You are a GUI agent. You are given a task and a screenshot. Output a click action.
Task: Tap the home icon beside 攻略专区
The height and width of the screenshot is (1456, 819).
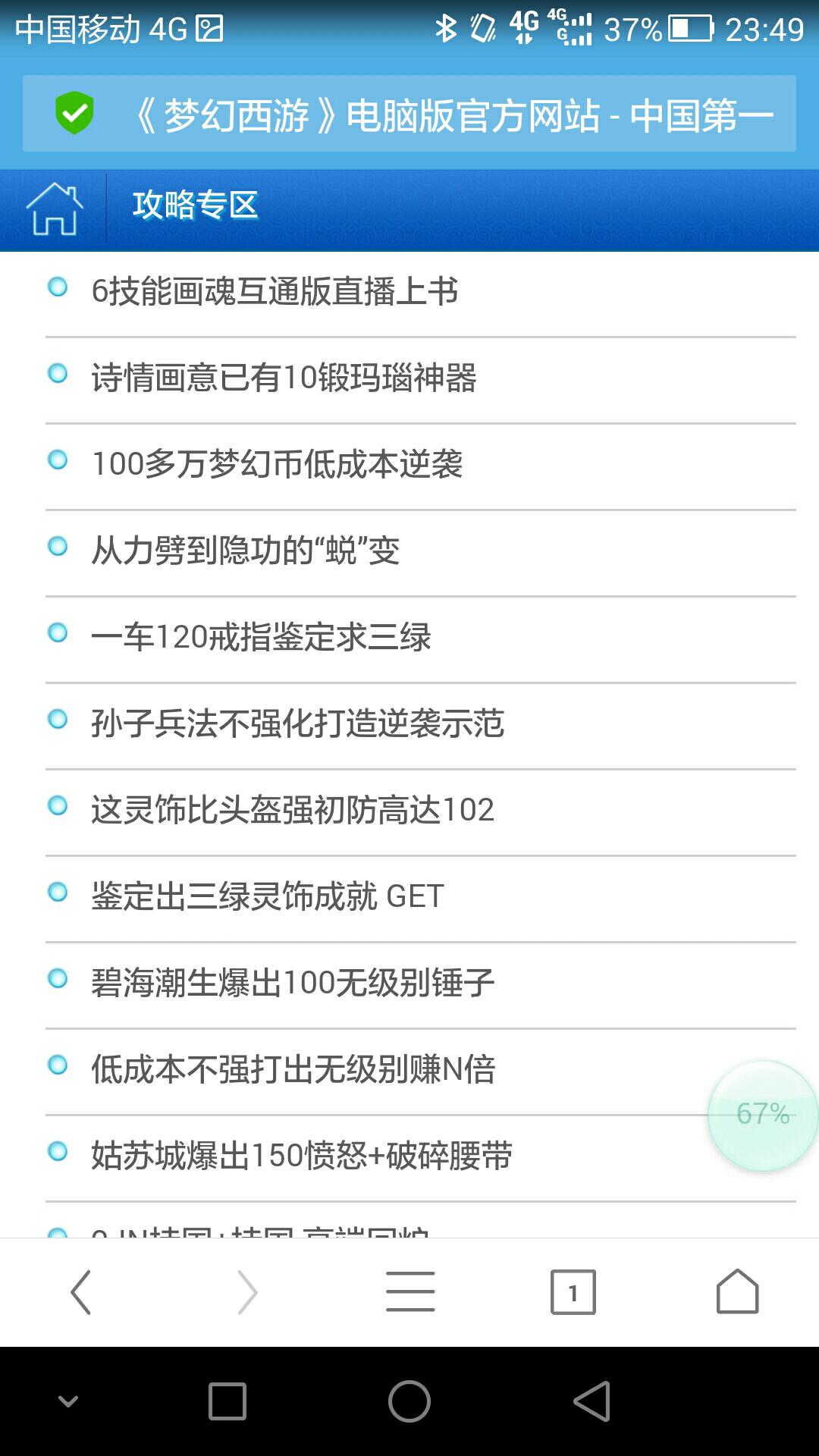54,209
